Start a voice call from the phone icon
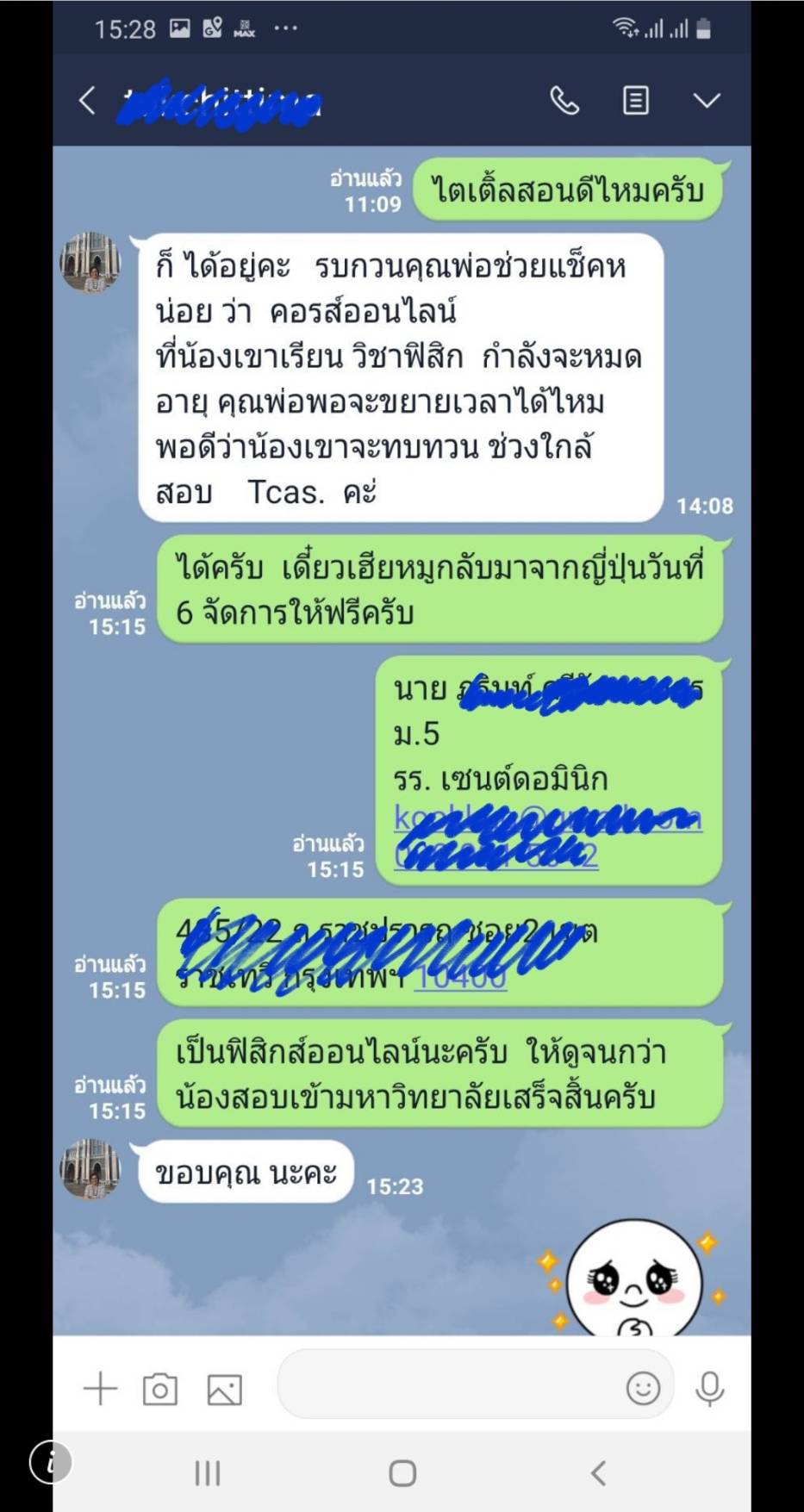 [564, 101]
